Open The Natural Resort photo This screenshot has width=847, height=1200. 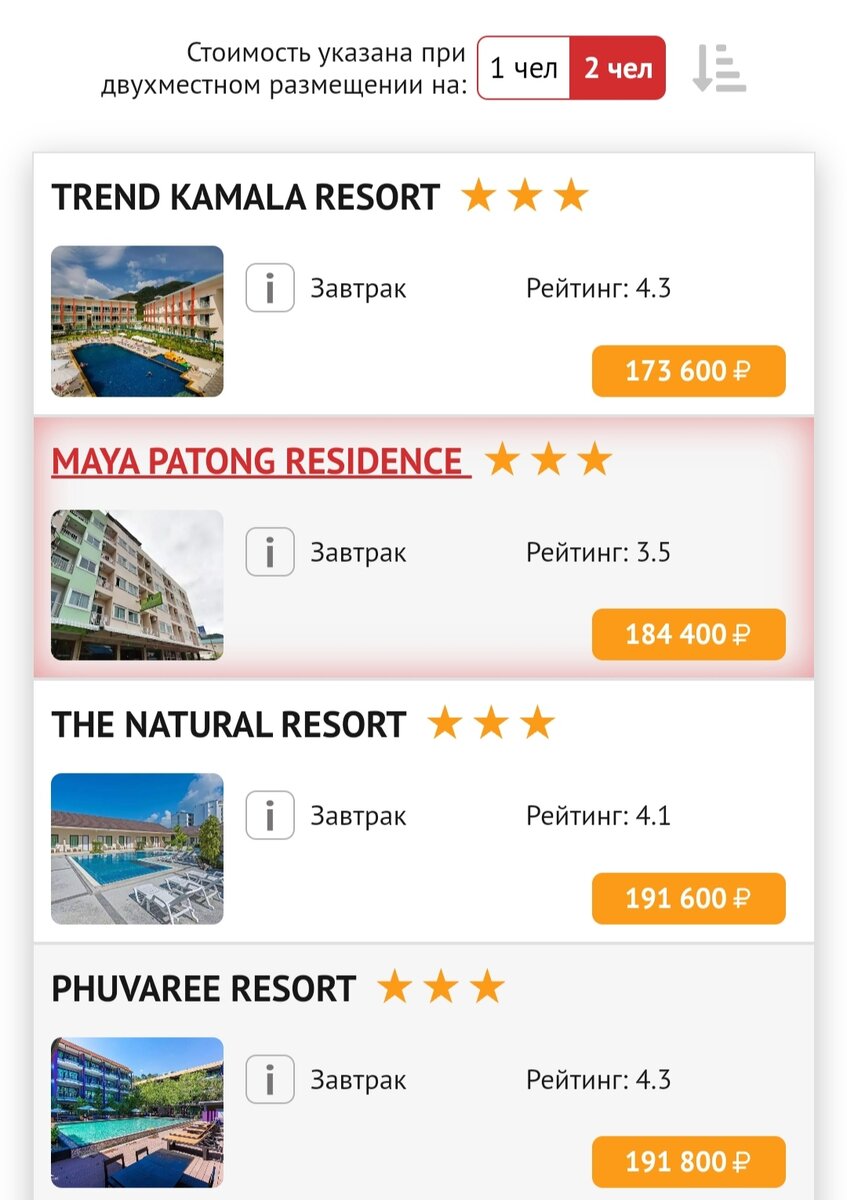point(137,849)
